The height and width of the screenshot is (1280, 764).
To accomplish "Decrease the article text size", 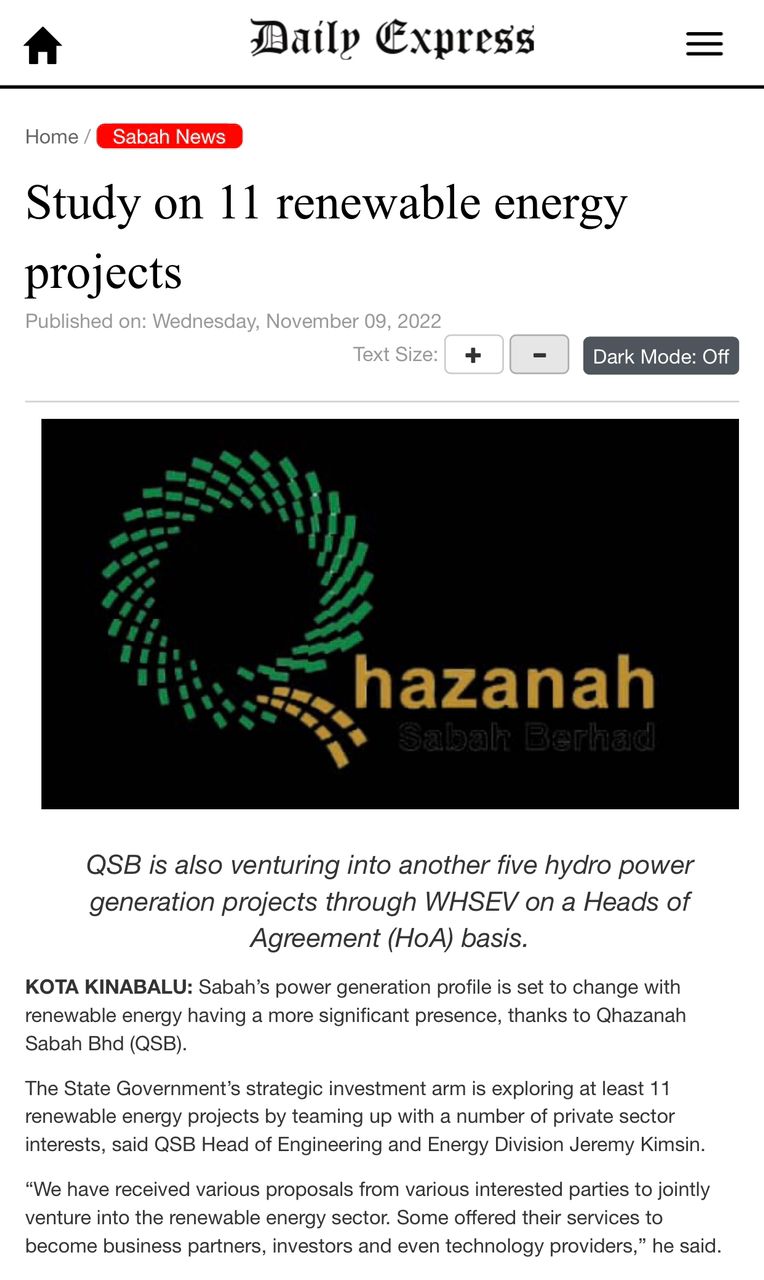I will [x=539, y=355].
